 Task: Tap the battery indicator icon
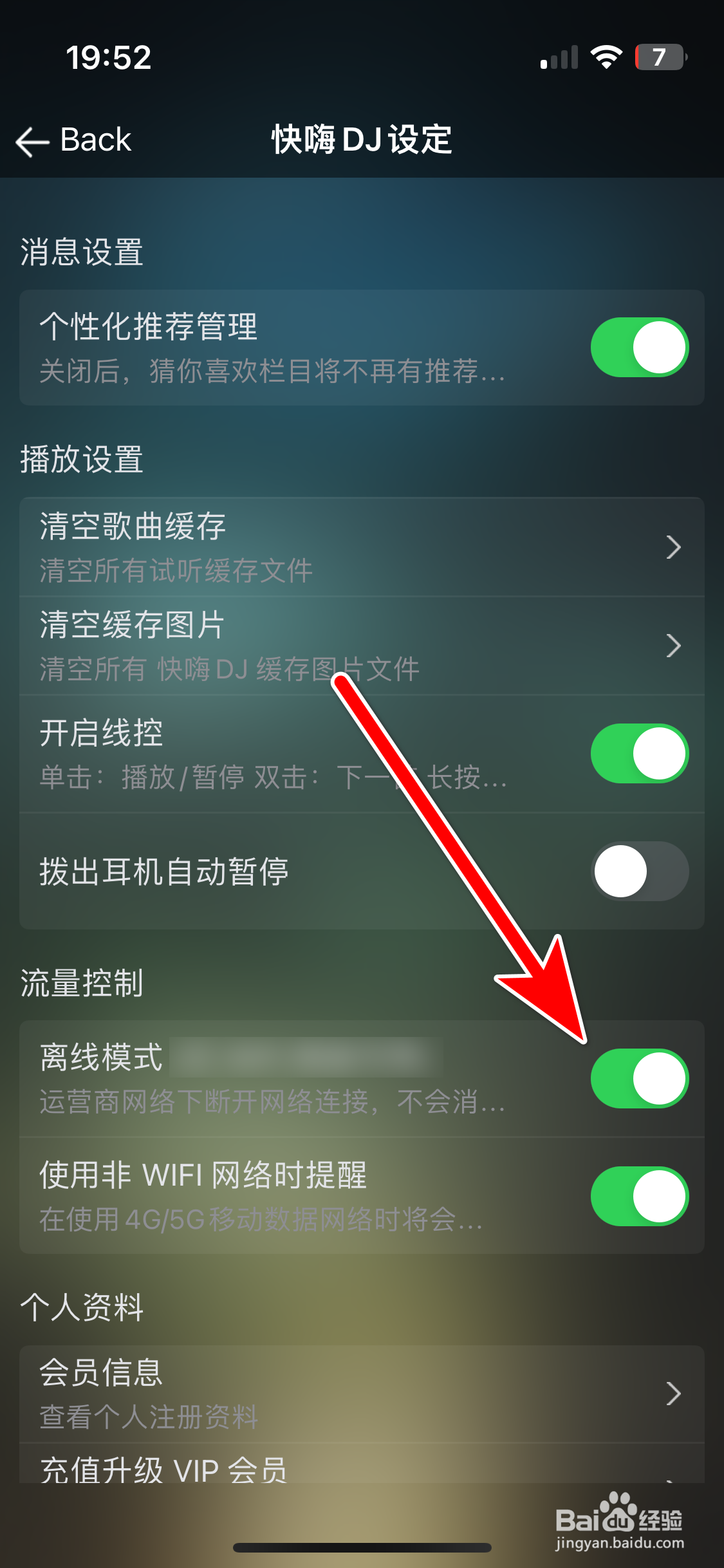(x=658, y=58)
